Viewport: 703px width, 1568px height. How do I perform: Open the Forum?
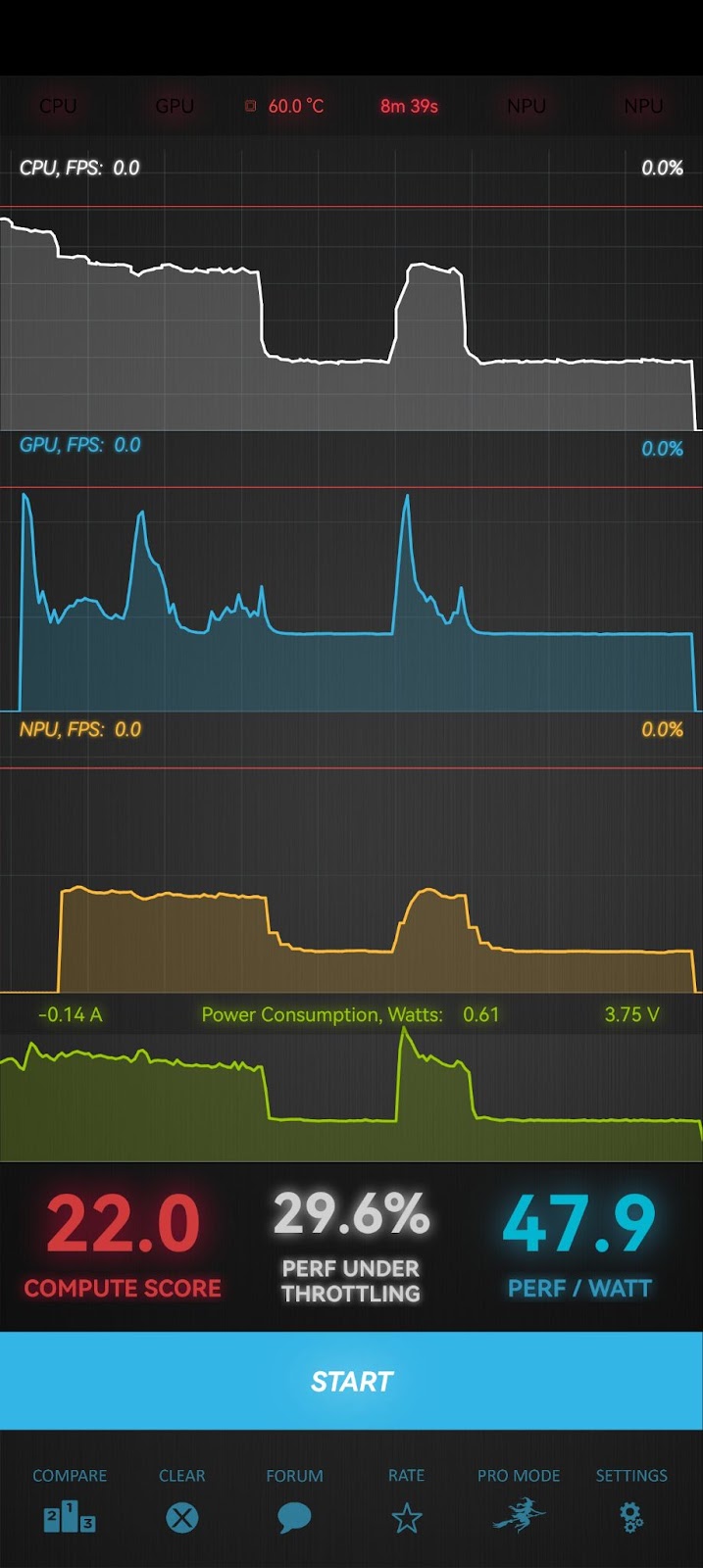coord(294,1501)
